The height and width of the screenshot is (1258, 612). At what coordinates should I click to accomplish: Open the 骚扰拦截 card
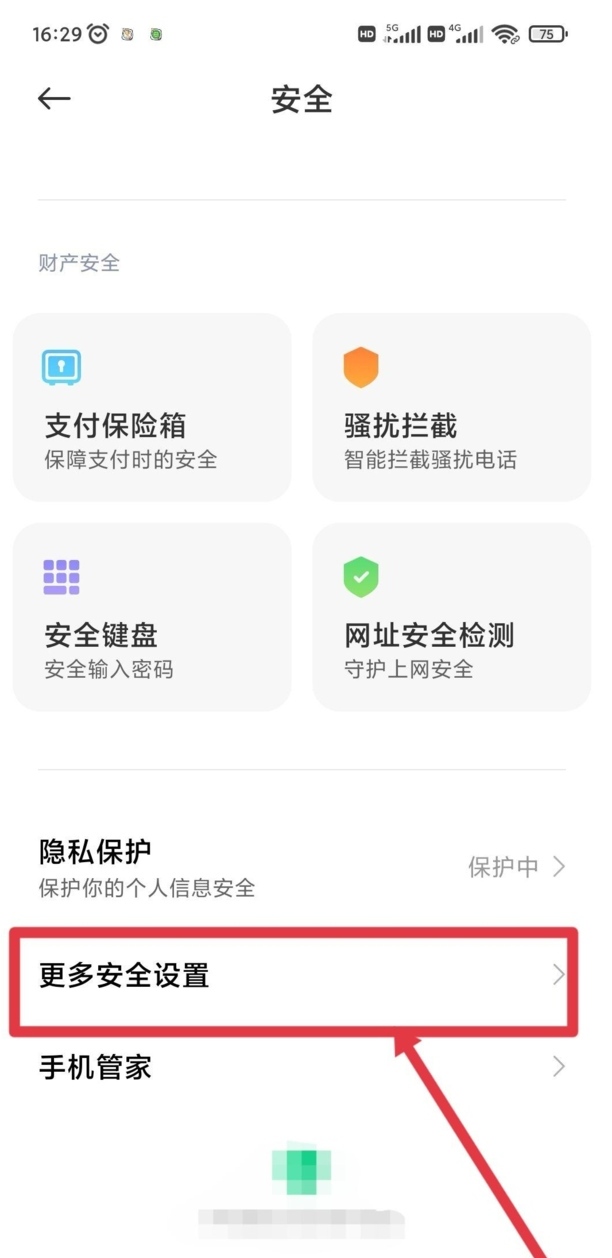[x=451, y=407]
